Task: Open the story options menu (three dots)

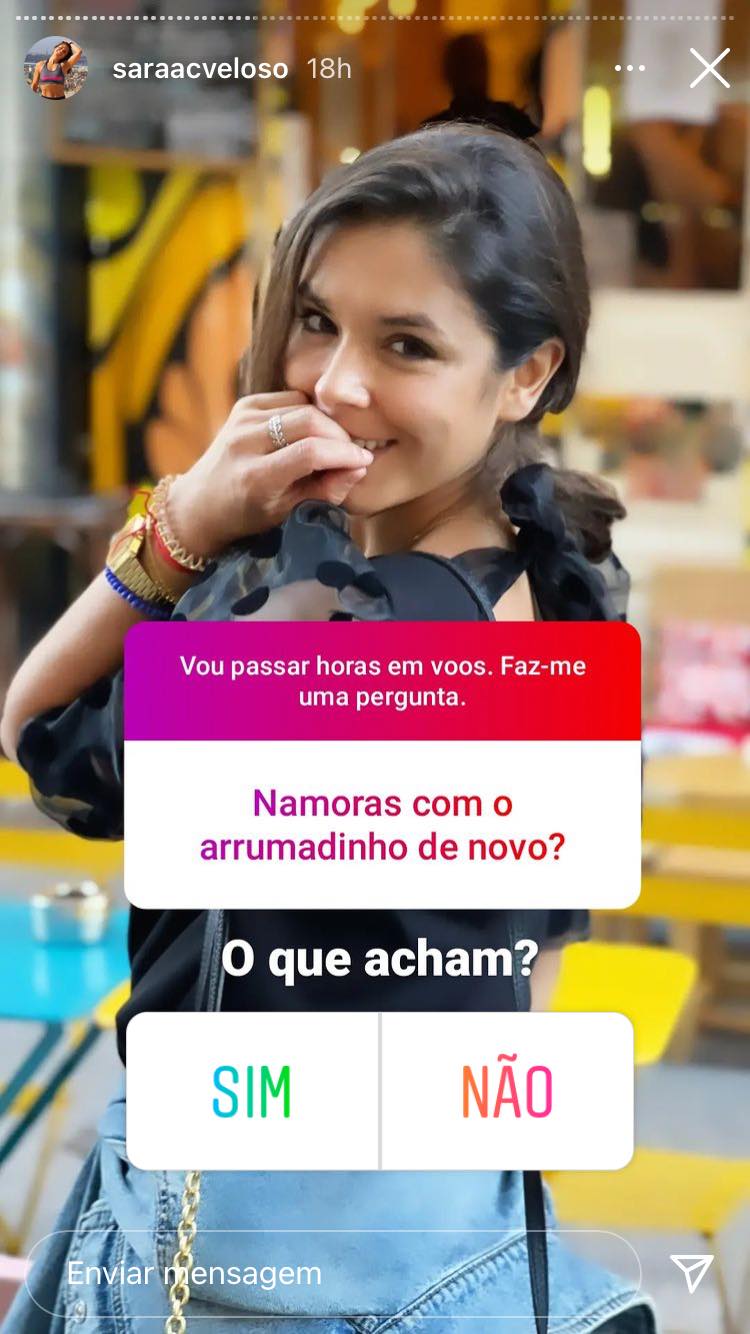Action: click(x=630, y=68)
